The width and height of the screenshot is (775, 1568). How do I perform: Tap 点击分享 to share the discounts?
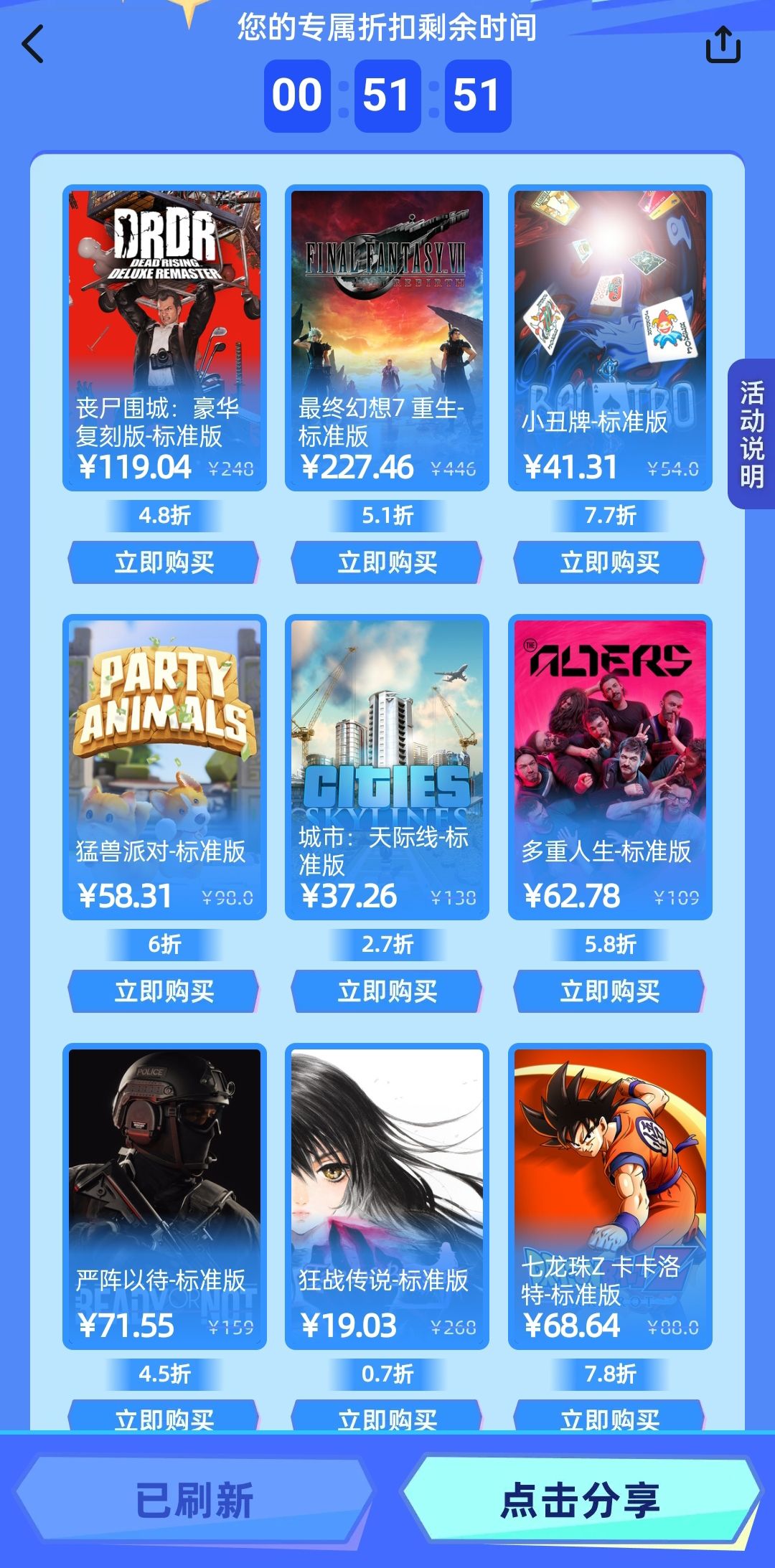point(580,1500)
